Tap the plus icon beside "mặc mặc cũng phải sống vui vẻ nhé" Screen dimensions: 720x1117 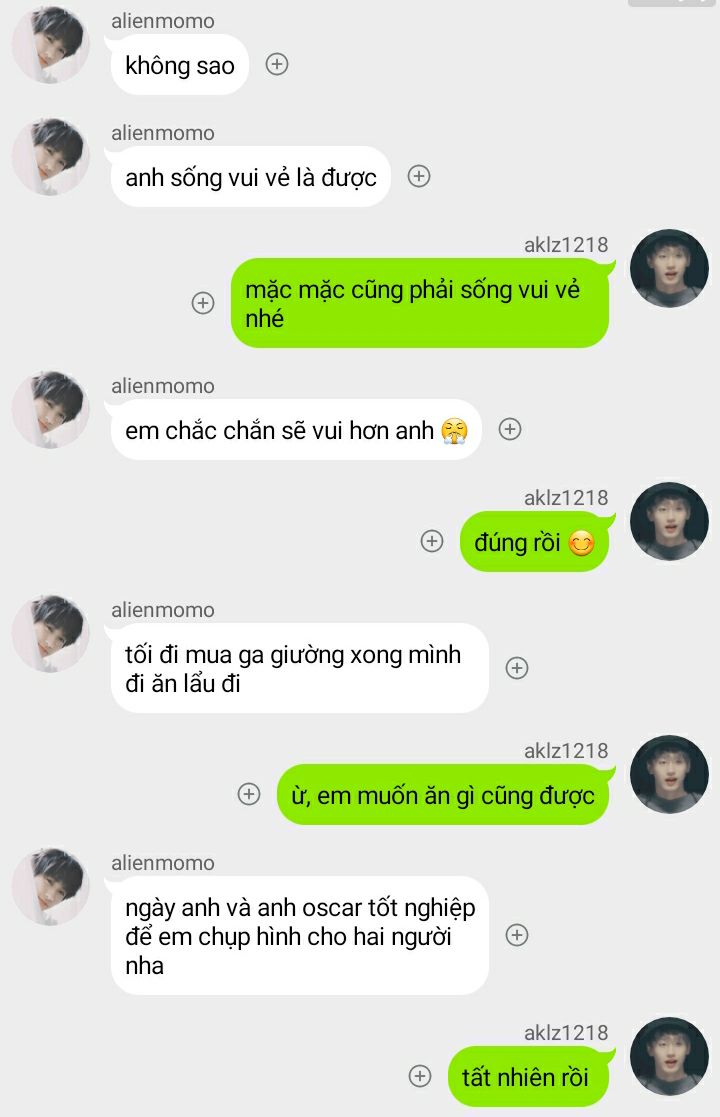[x=203, y=303]
